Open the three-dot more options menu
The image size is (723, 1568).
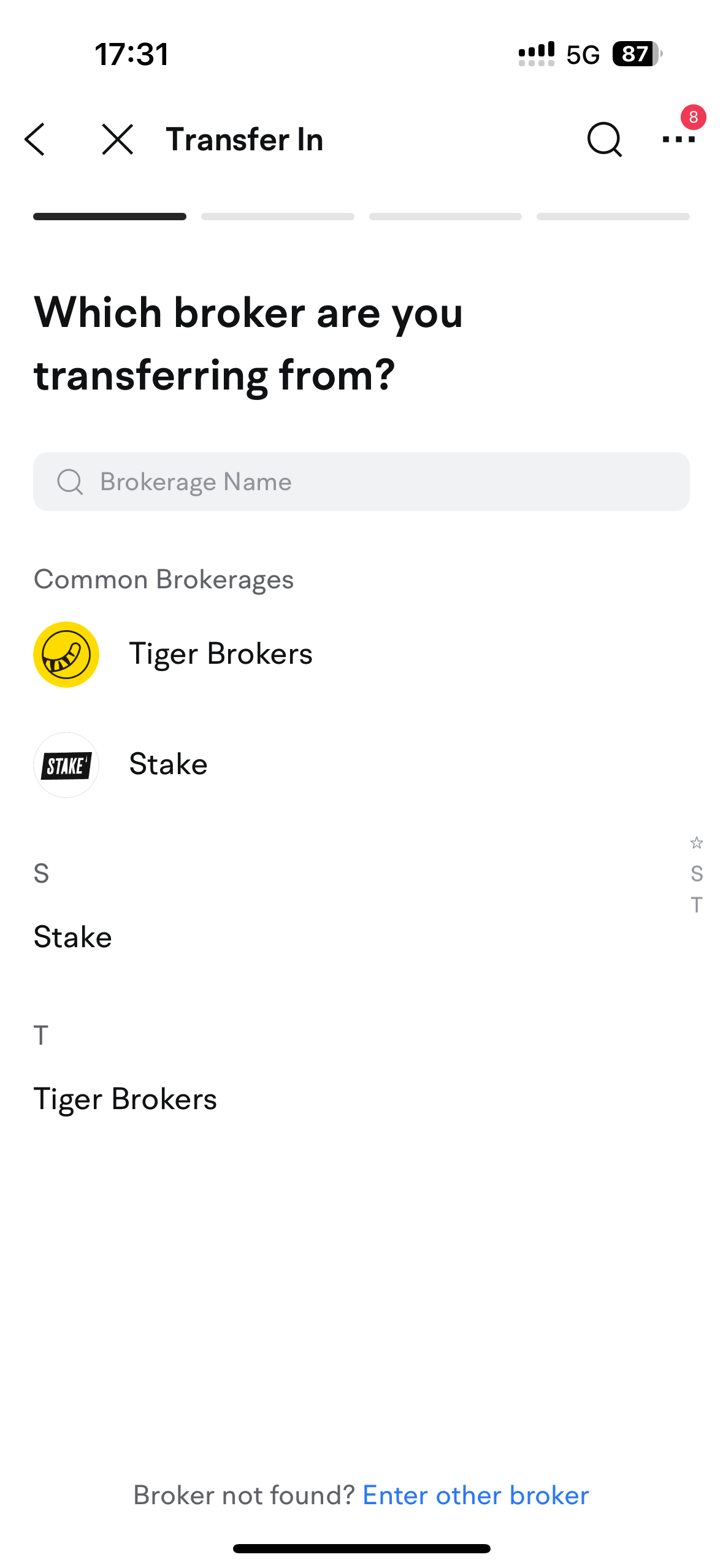[679, 139]
